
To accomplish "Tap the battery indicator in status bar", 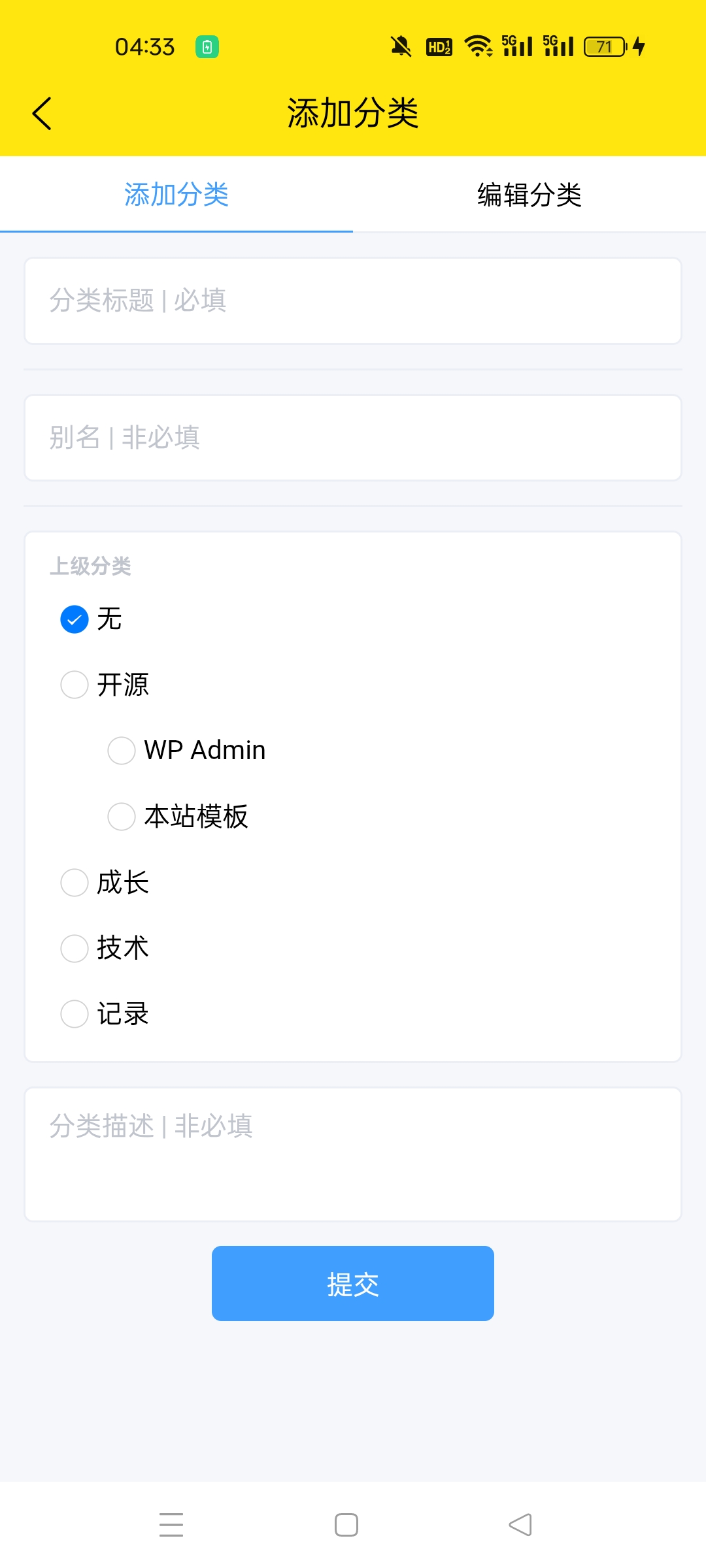I will tap(603, 46).
